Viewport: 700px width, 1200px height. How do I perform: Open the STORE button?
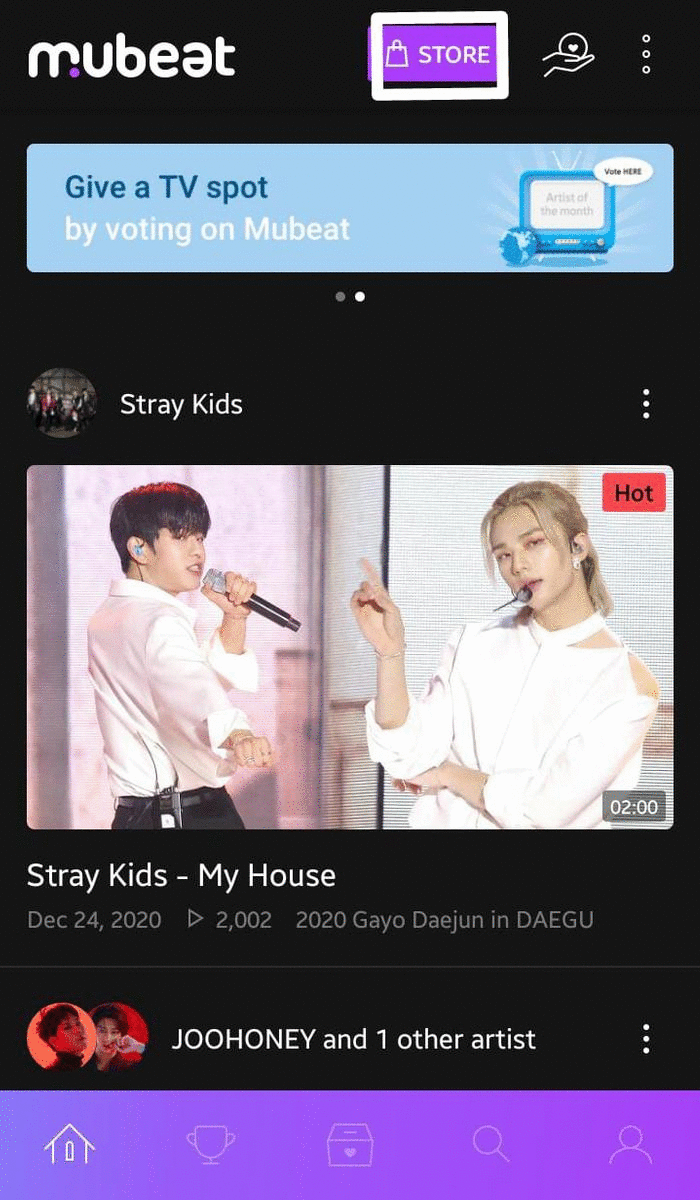tap(439, 54)
